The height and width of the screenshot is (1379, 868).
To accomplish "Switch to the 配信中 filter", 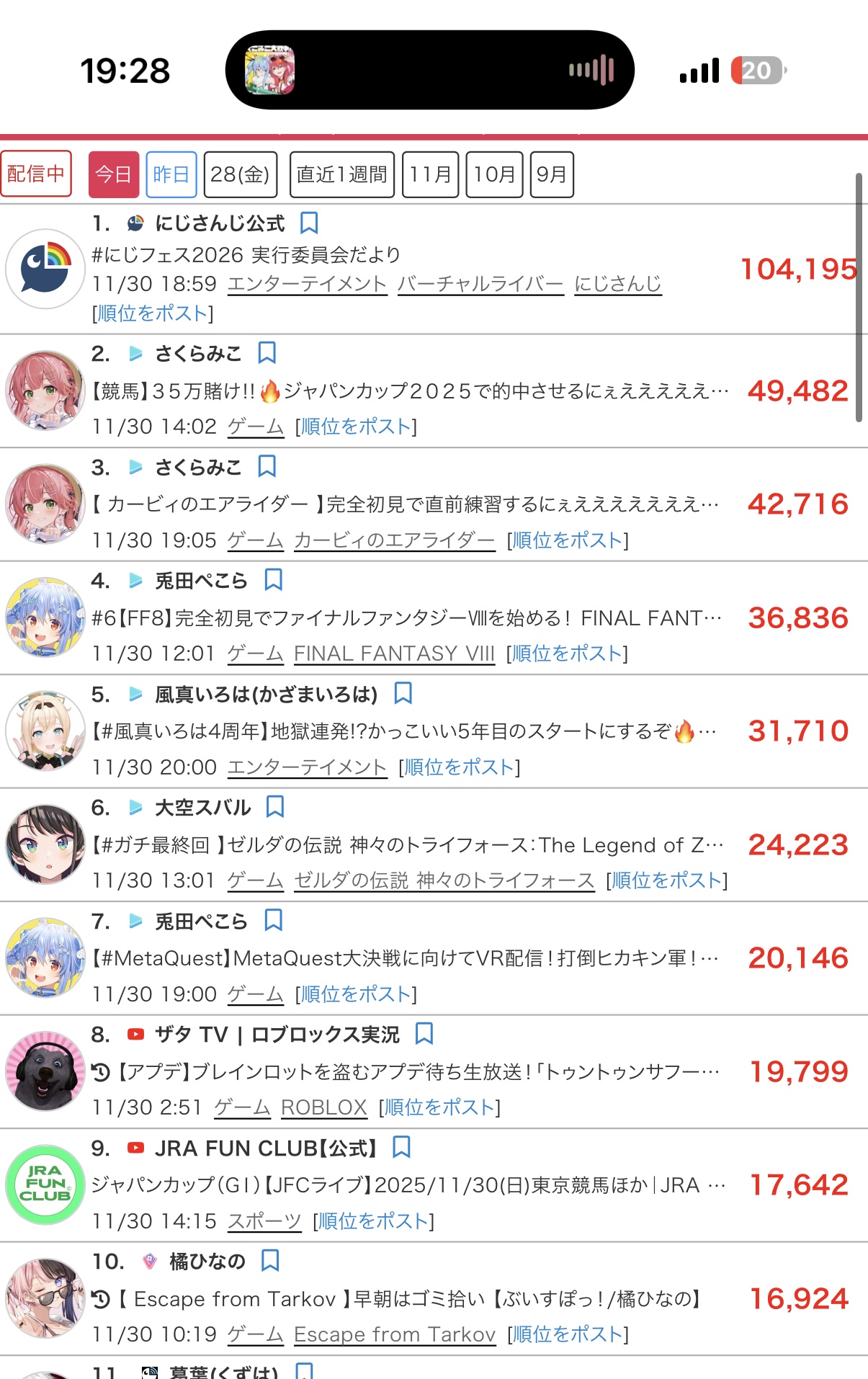I will coord(36,174).
